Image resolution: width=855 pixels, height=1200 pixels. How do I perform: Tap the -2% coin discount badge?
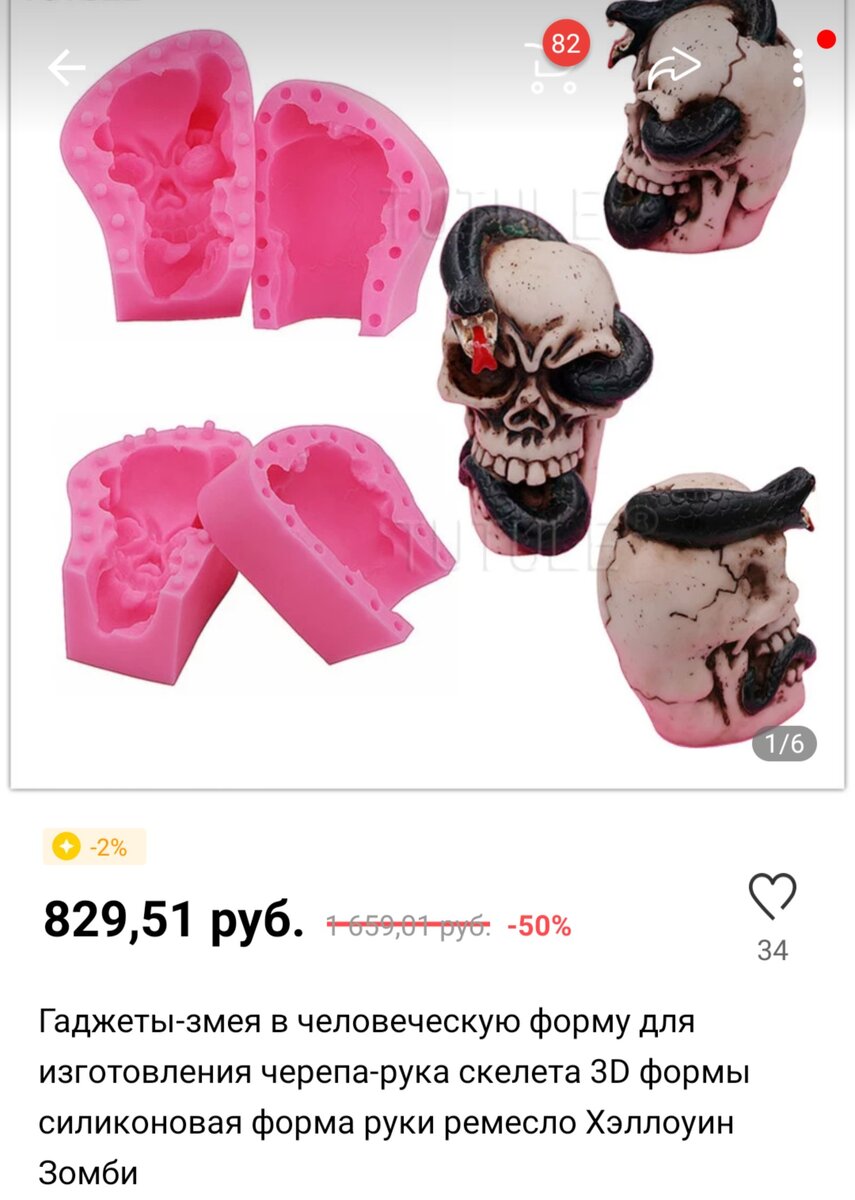94,847
